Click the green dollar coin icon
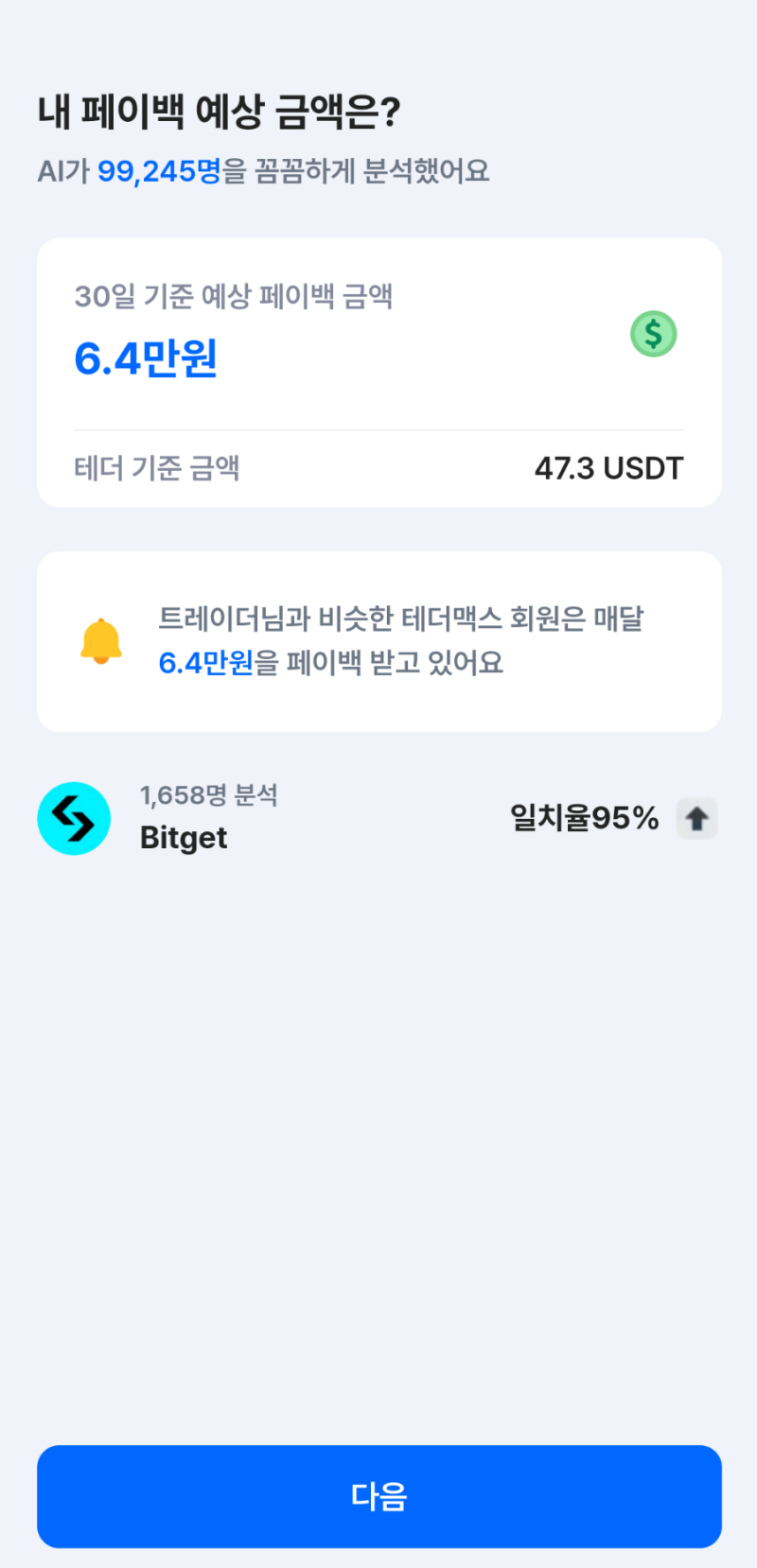 click(x=652, y=333)
